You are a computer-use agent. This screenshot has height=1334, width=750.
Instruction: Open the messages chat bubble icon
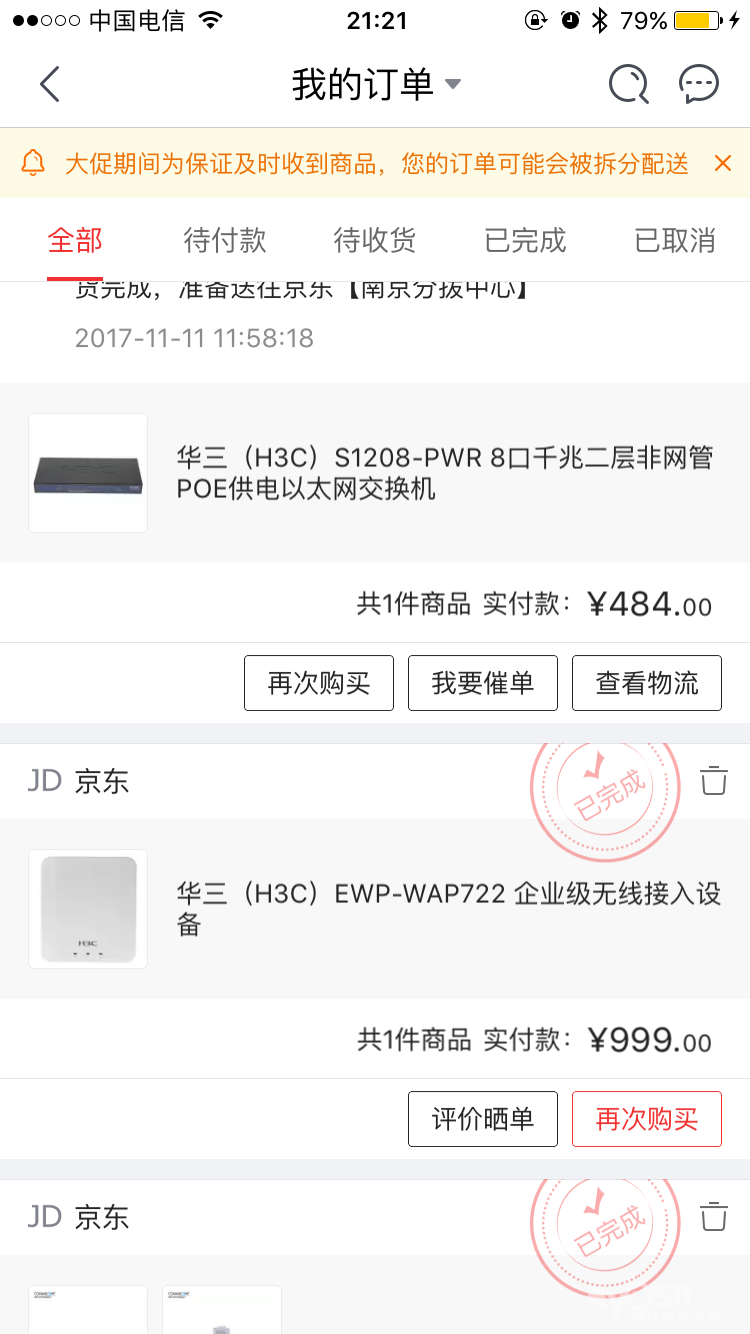coord(698,85)
